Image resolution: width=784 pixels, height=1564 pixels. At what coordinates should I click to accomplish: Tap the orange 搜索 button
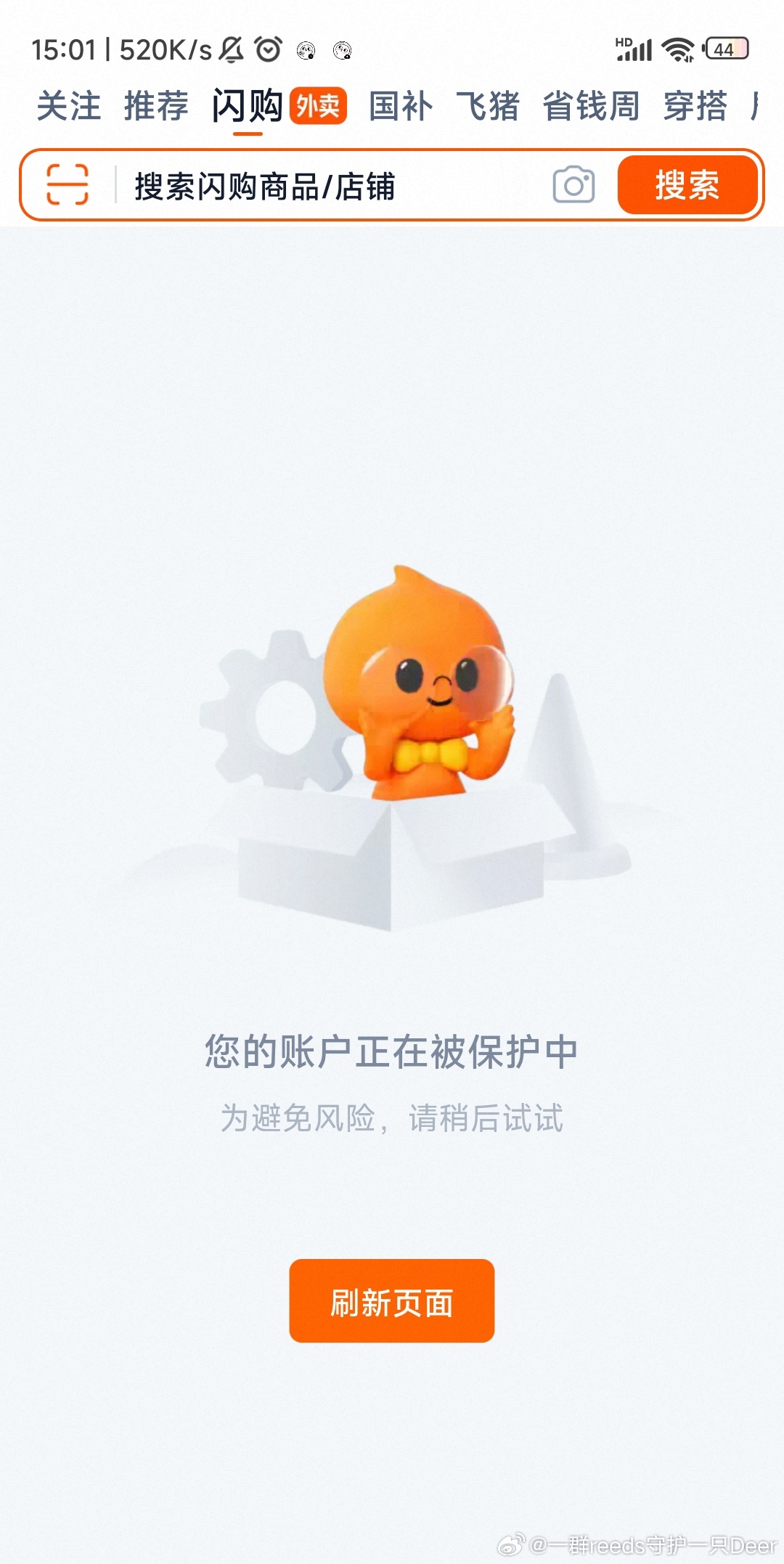(x=687, y=184)
